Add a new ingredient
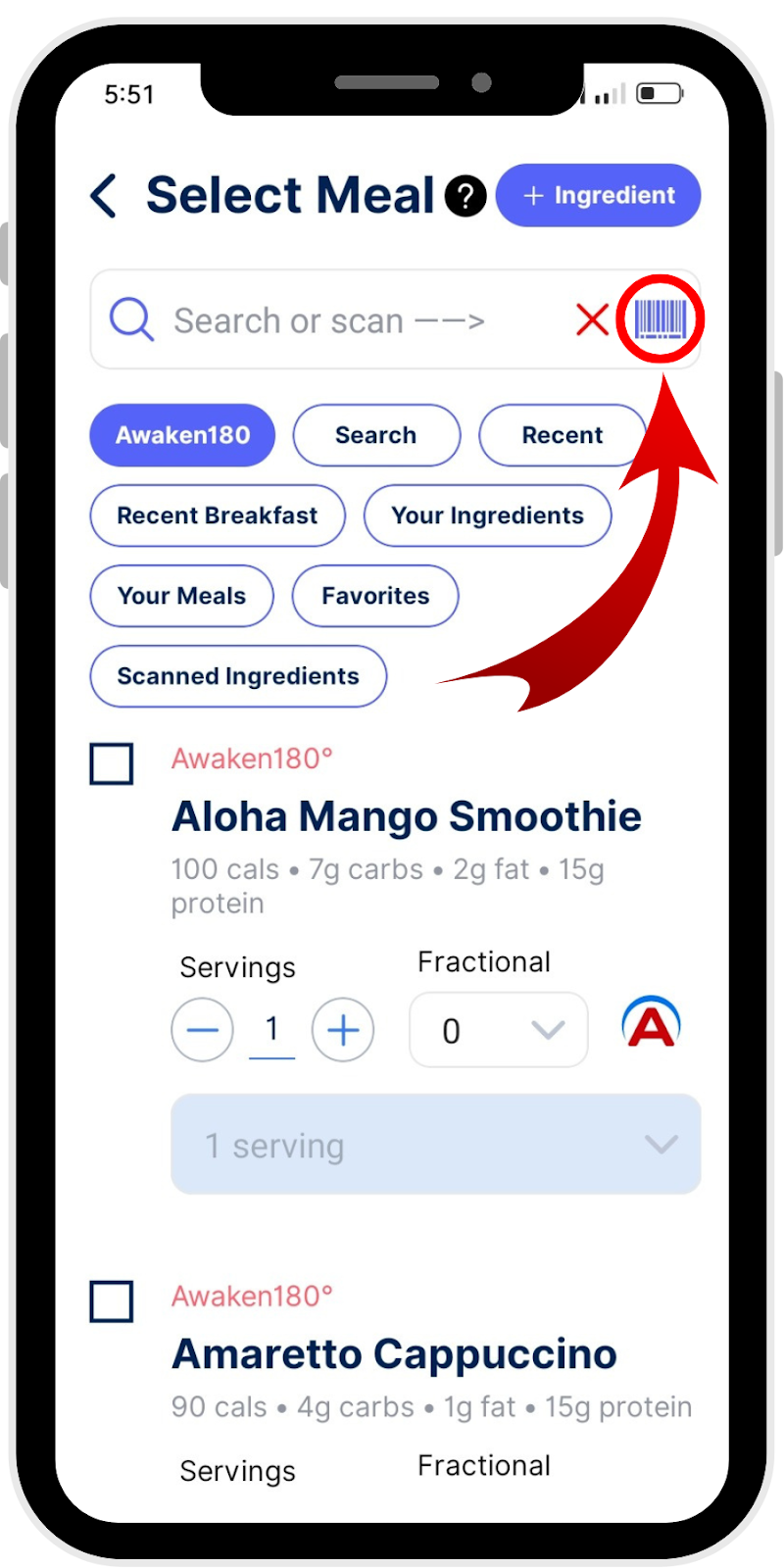Image resolution: width=784 pixels, height=1568 pixels. (x=599, y=195)
